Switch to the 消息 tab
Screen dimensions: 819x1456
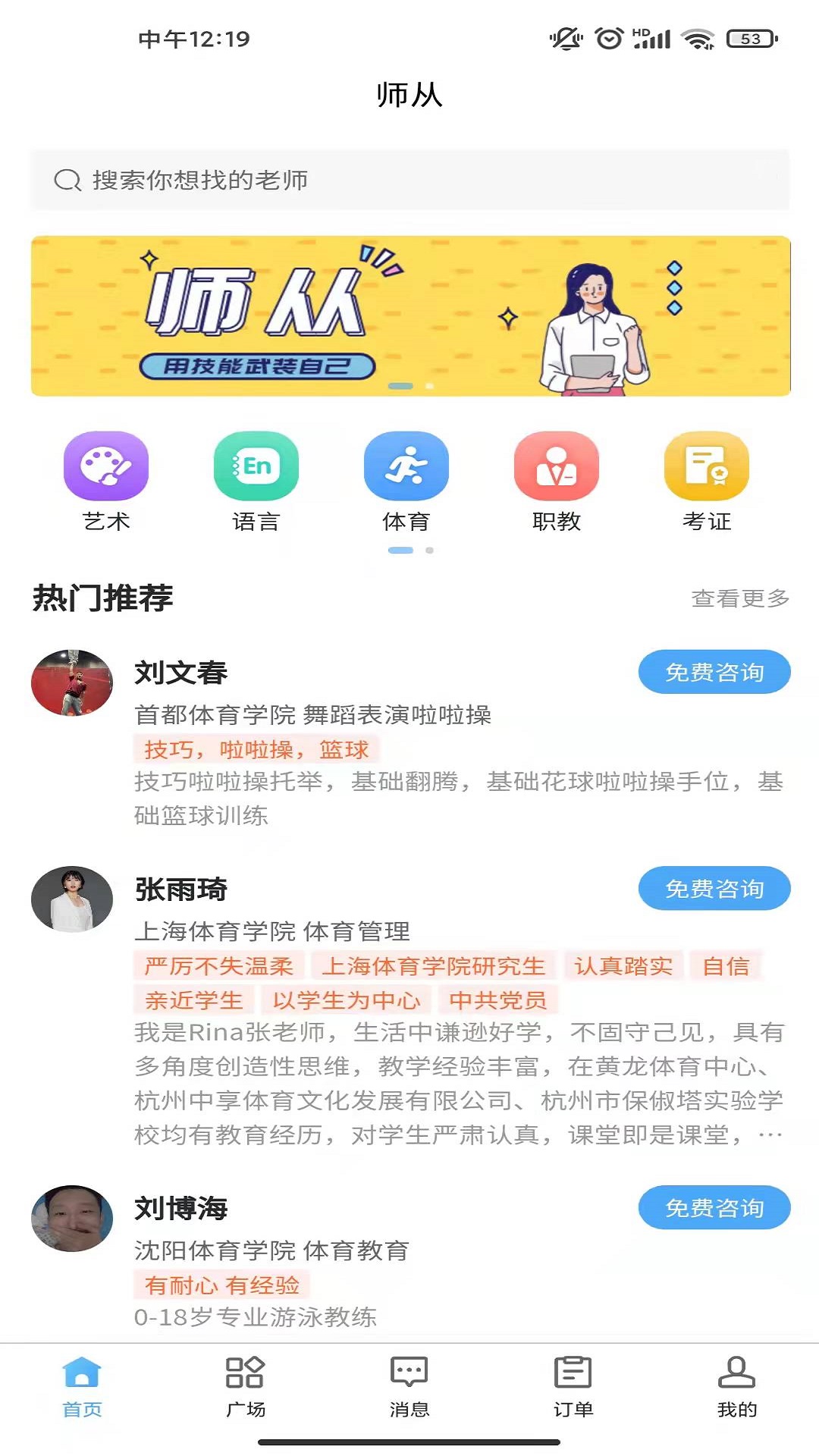click(x=409, y=1386)
